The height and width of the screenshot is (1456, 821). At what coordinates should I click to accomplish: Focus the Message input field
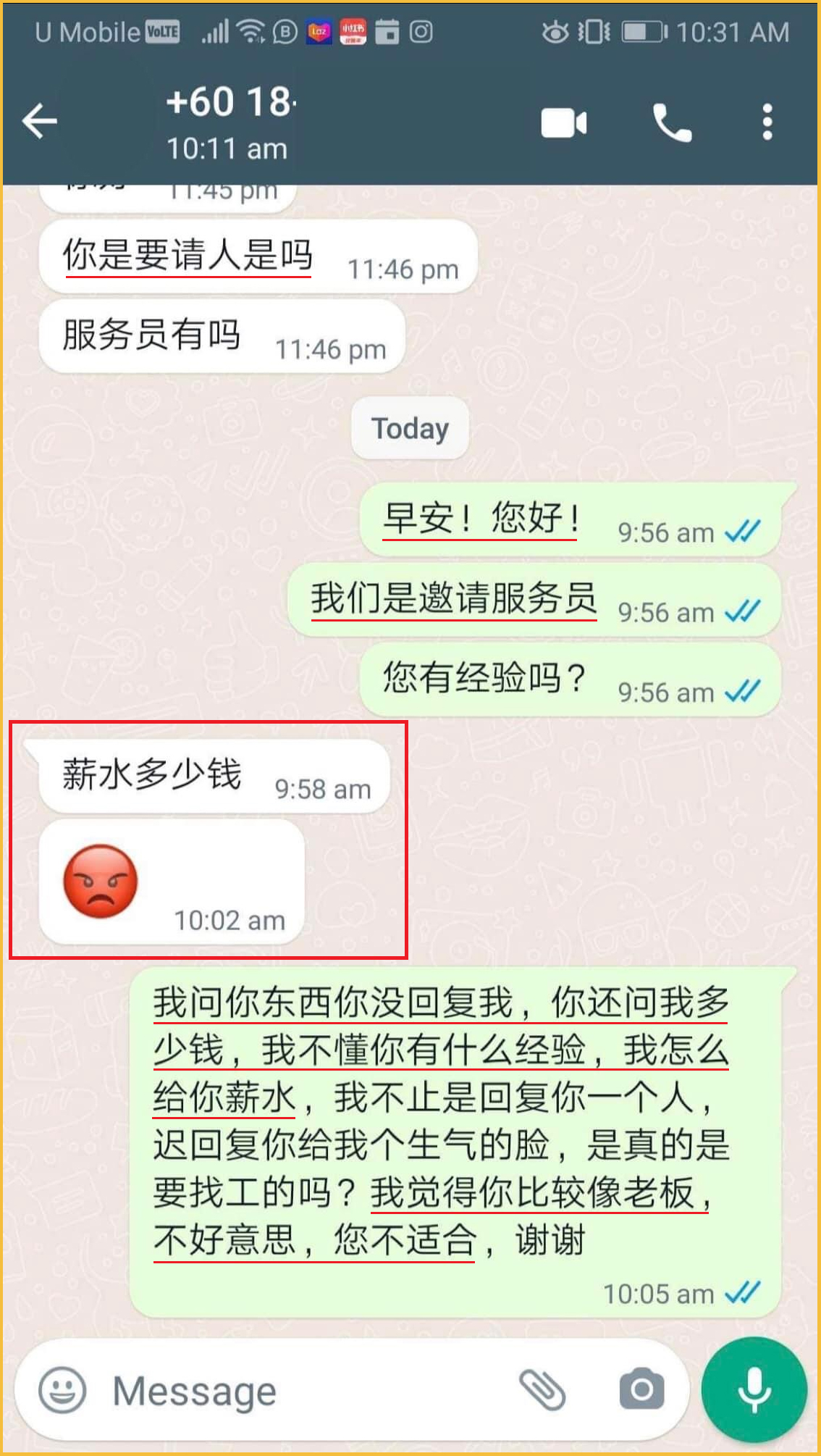[304, 1391]
